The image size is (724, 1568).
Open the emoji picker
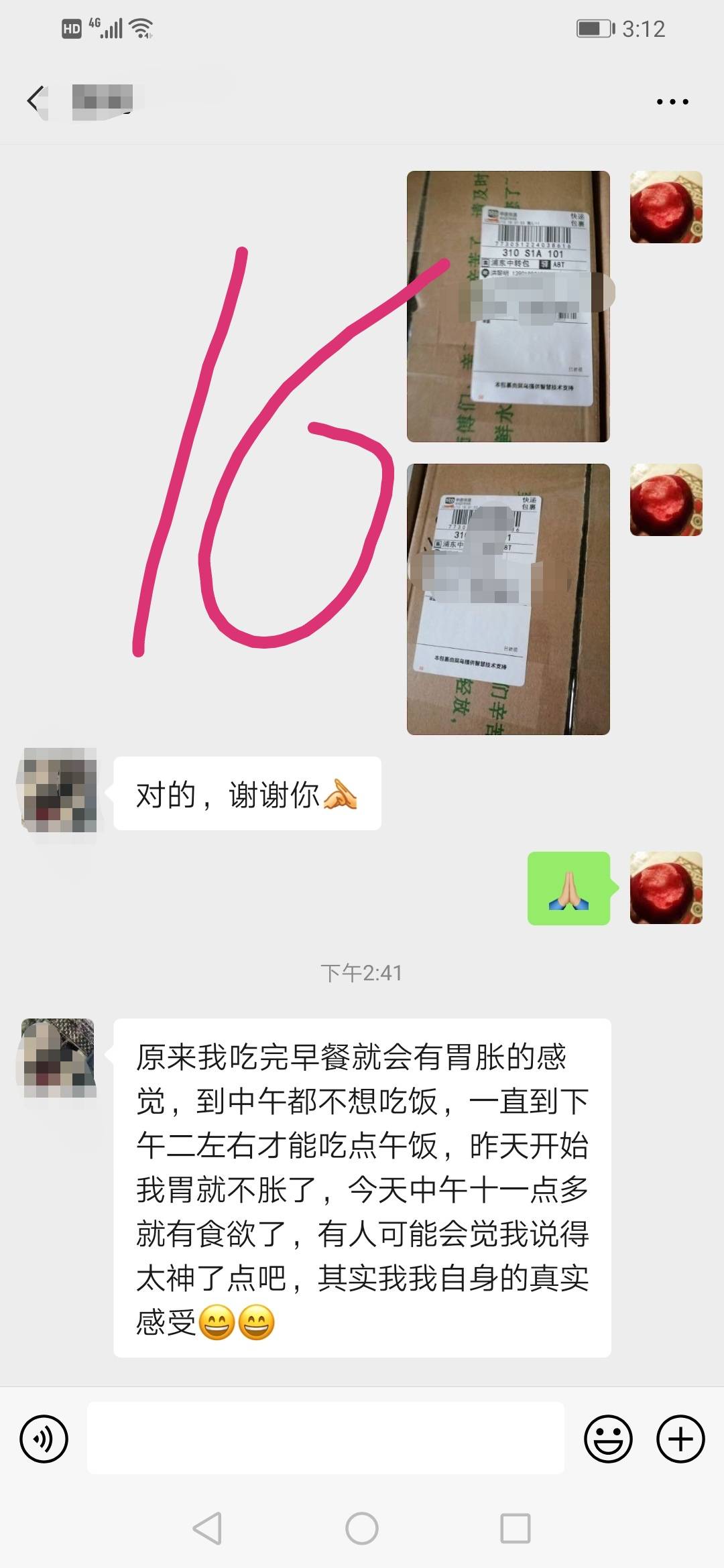coord(608,1439)
